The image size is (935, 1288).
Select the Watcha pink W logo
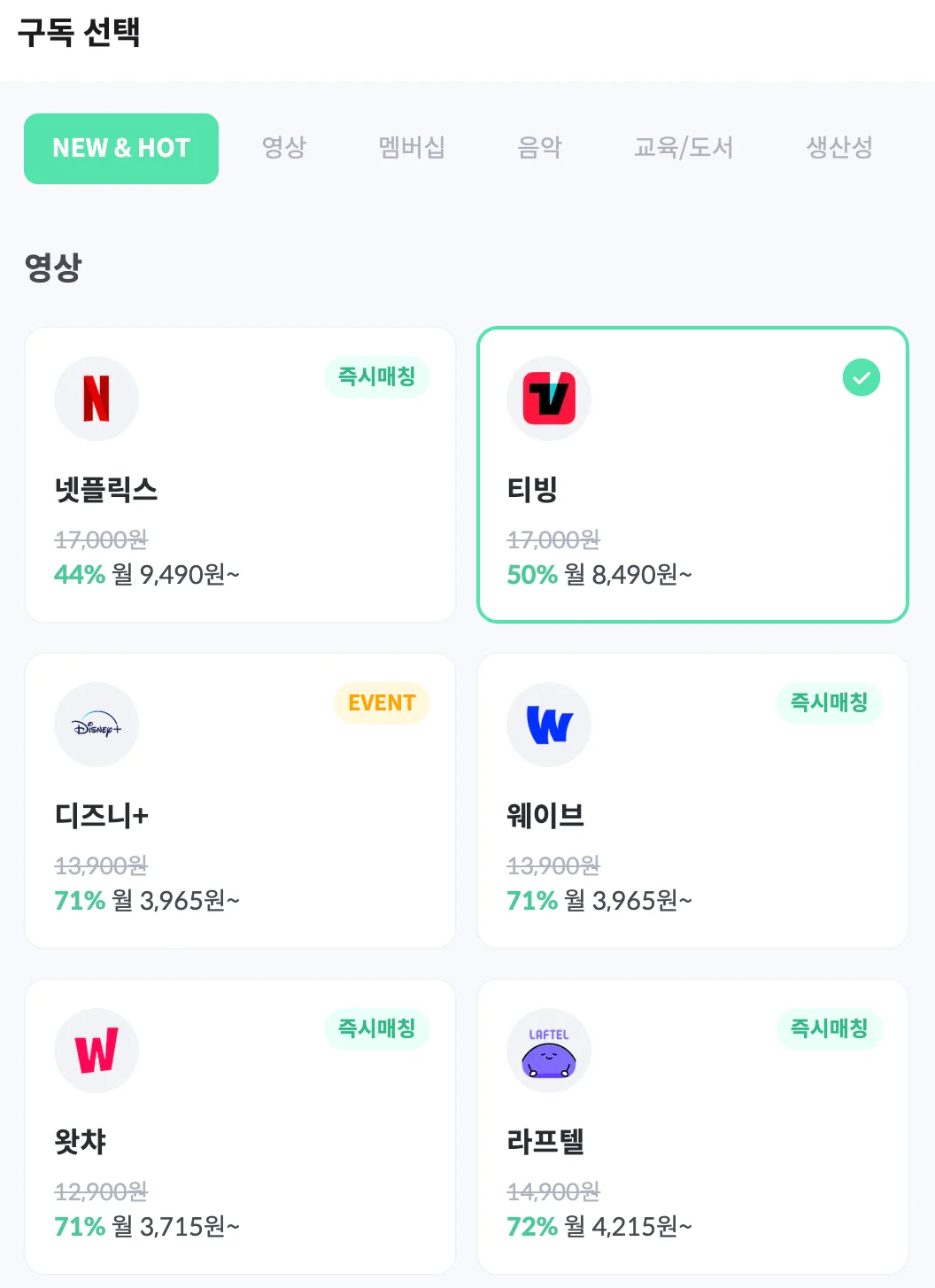coord(97,1050)
